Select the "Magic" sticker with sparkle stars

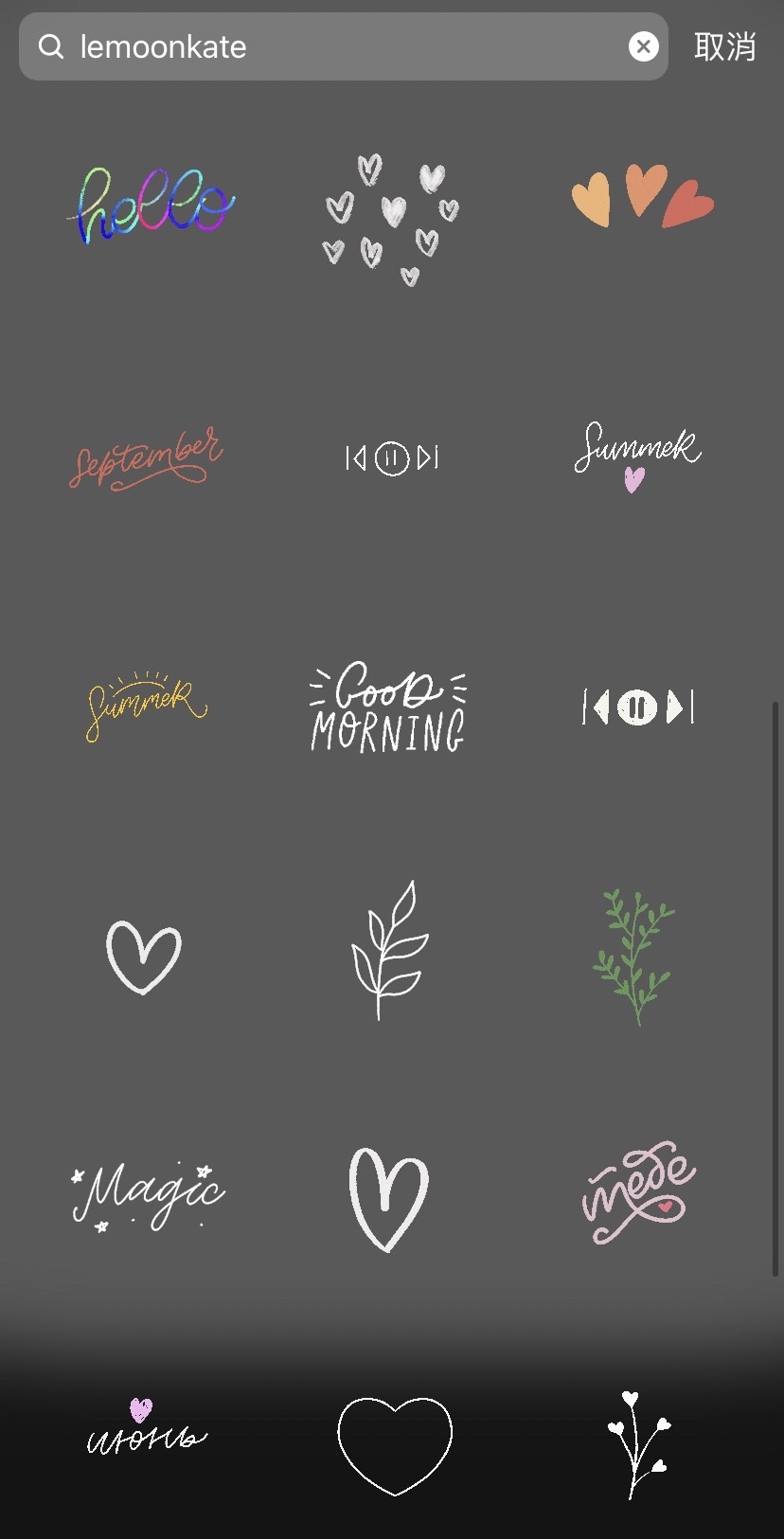pyautogui.click(x=147, y=1195)
